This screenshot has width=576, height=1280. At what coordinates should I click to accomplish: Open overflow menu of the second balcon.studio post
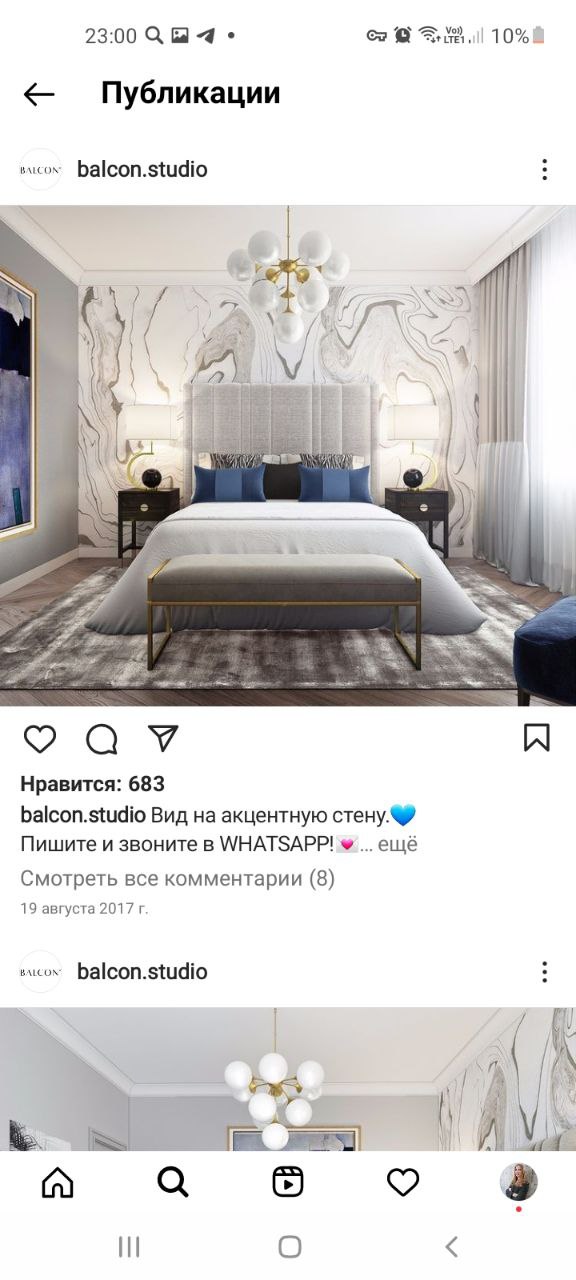pos(544,971)
